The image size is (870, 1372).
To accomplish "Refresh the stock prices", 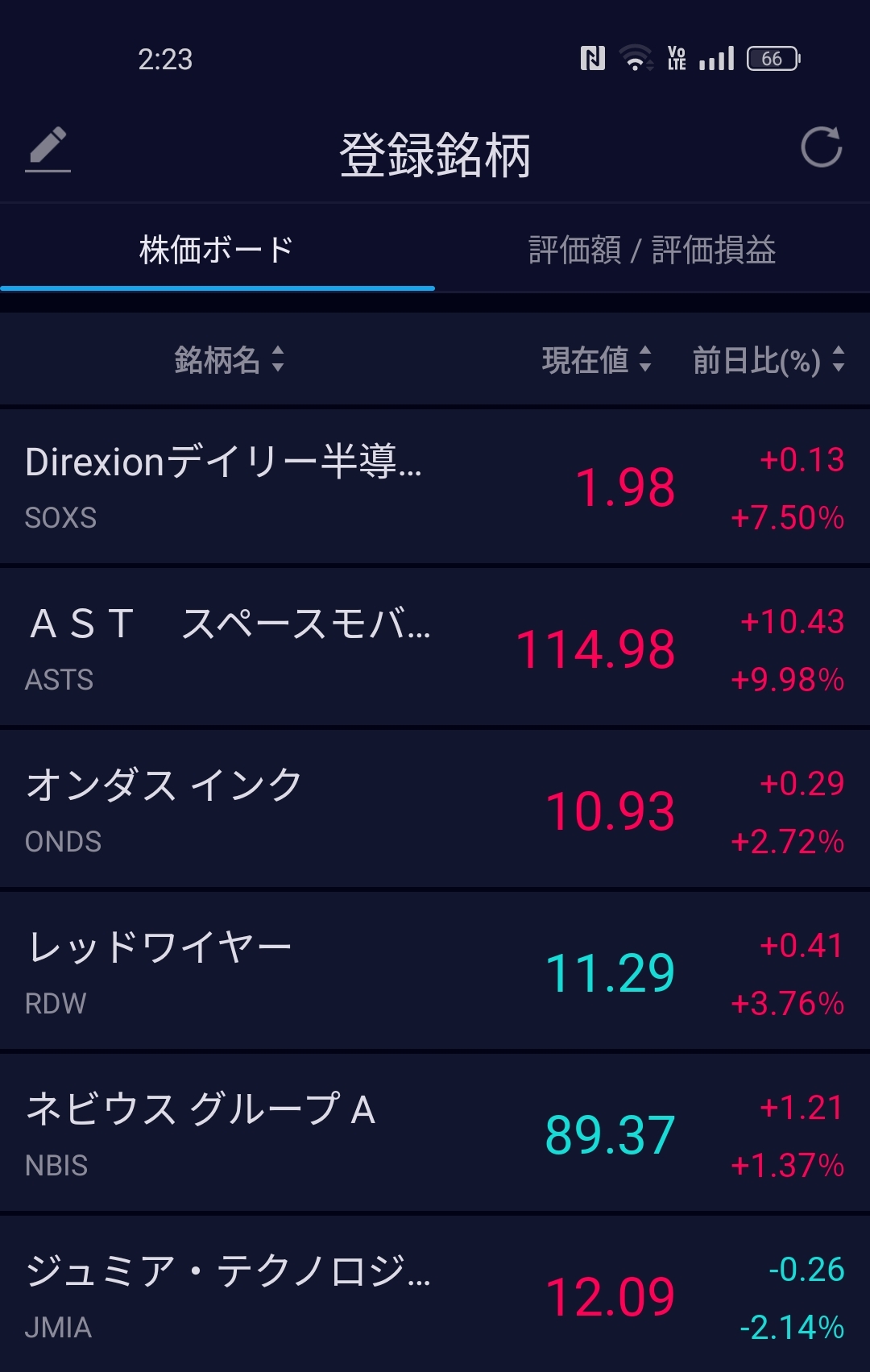I will [x=821, y=148].
